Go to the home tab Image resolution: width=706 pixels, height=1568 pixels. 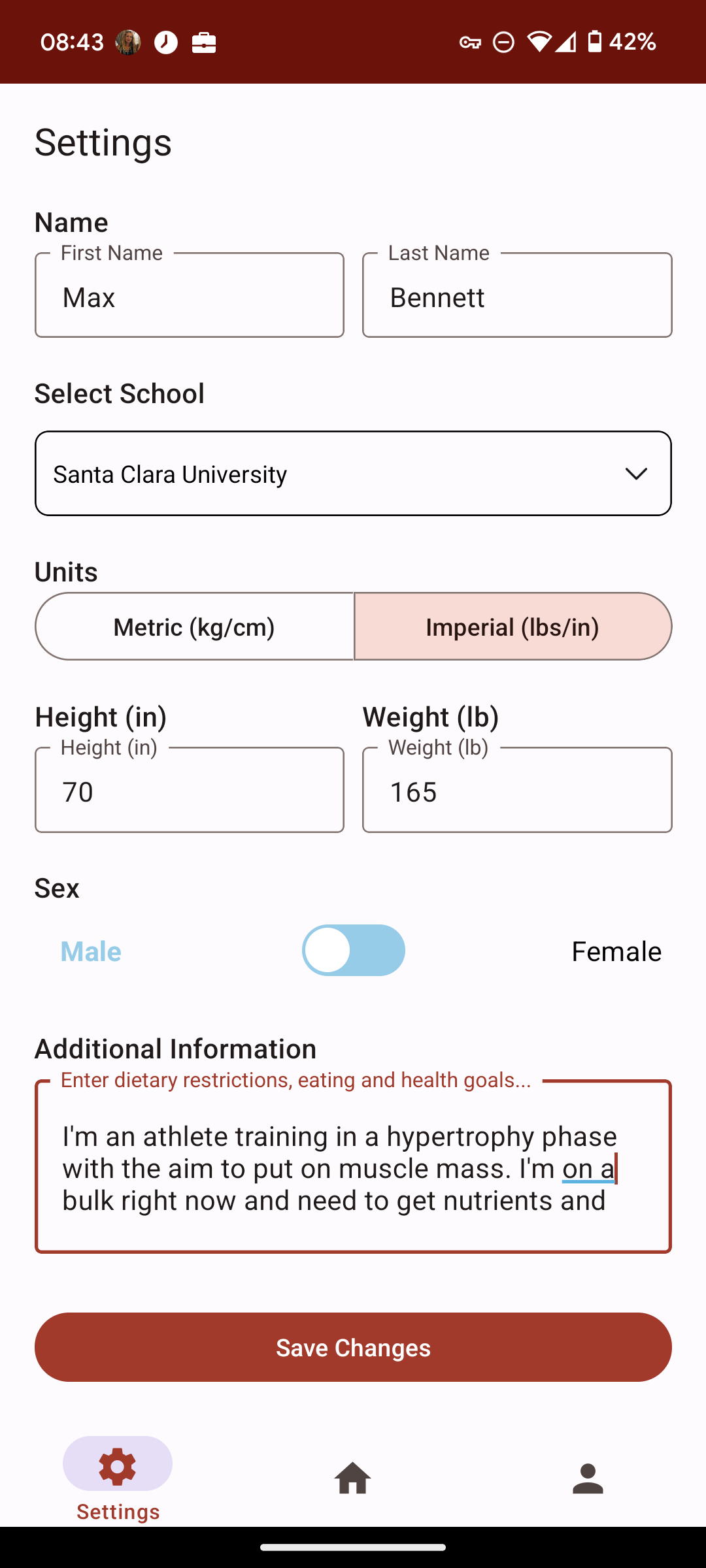353,1478
